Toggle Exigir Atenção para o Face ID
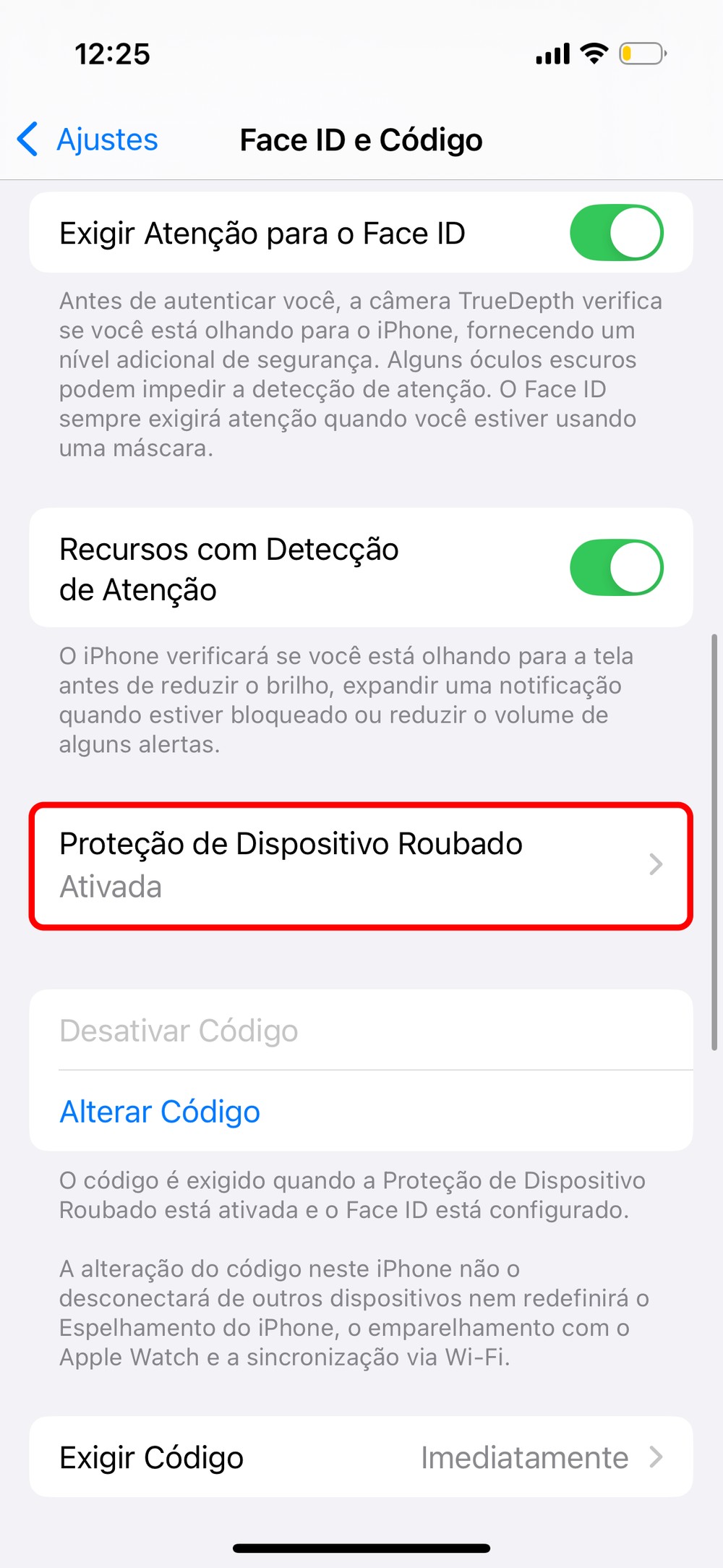 tap(616, 233)
